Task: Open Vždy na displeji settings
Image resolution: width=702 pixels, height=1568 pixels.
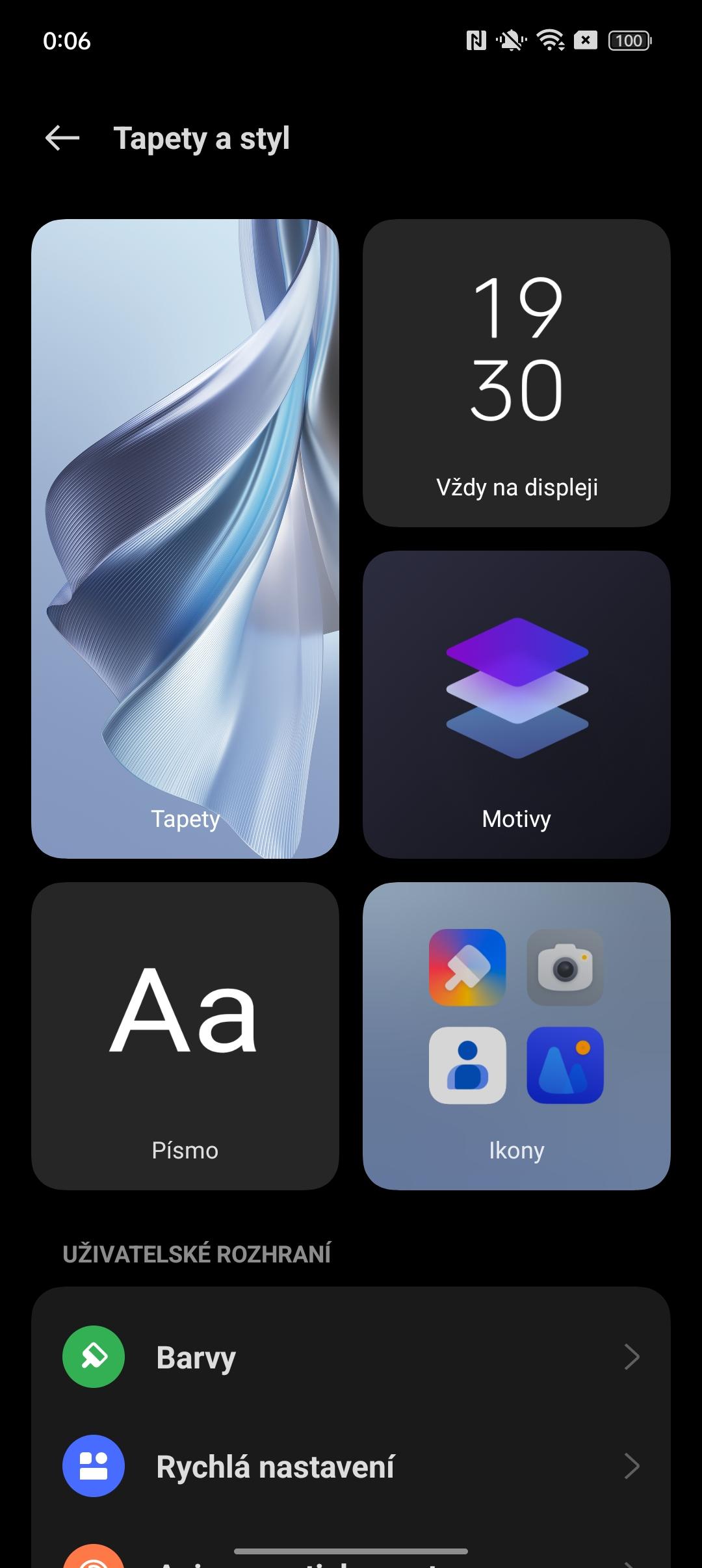Action: click(x=517, y=372)
